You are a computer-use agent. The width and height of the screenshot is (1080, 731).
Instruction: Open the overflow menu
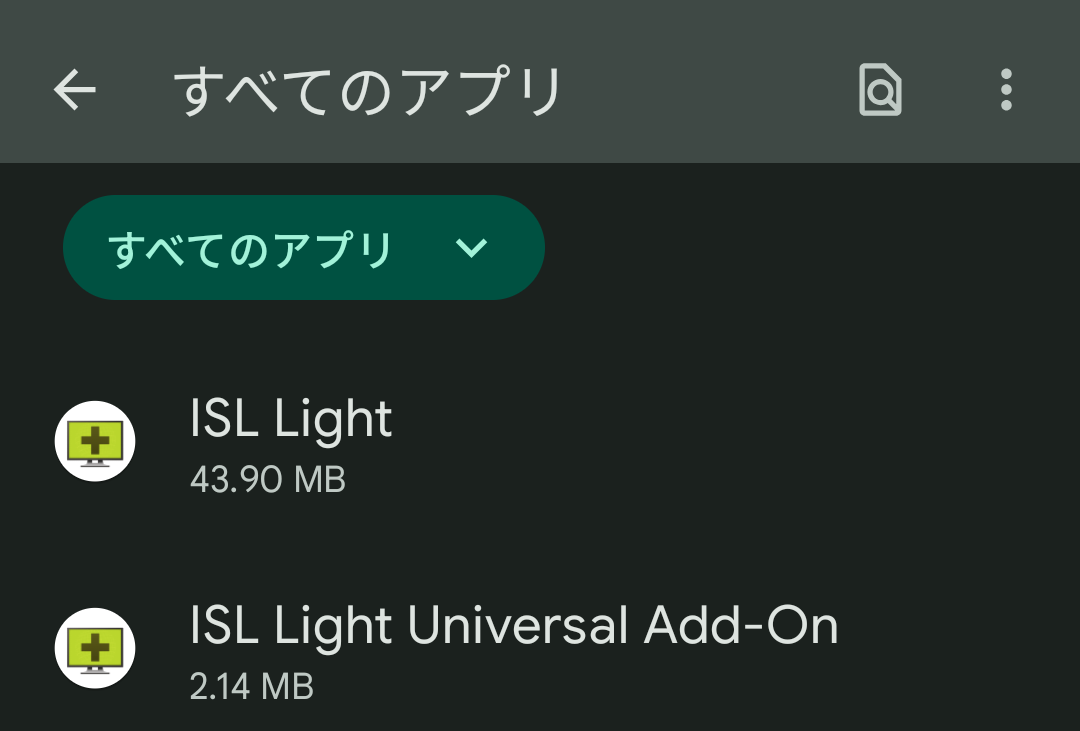click(1006, 91)
